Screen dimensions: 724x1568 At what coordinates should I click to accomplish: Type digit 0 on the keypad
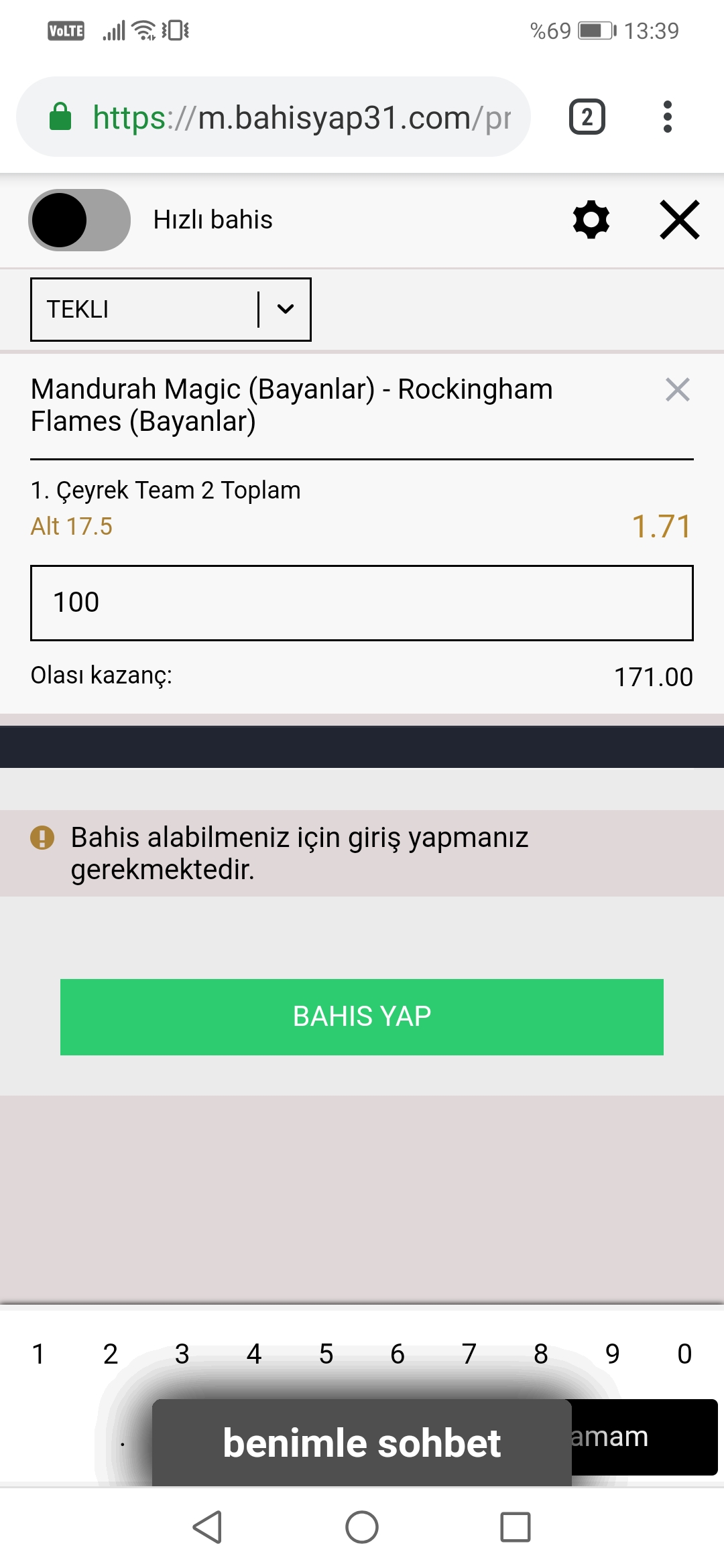(684, 1354)
